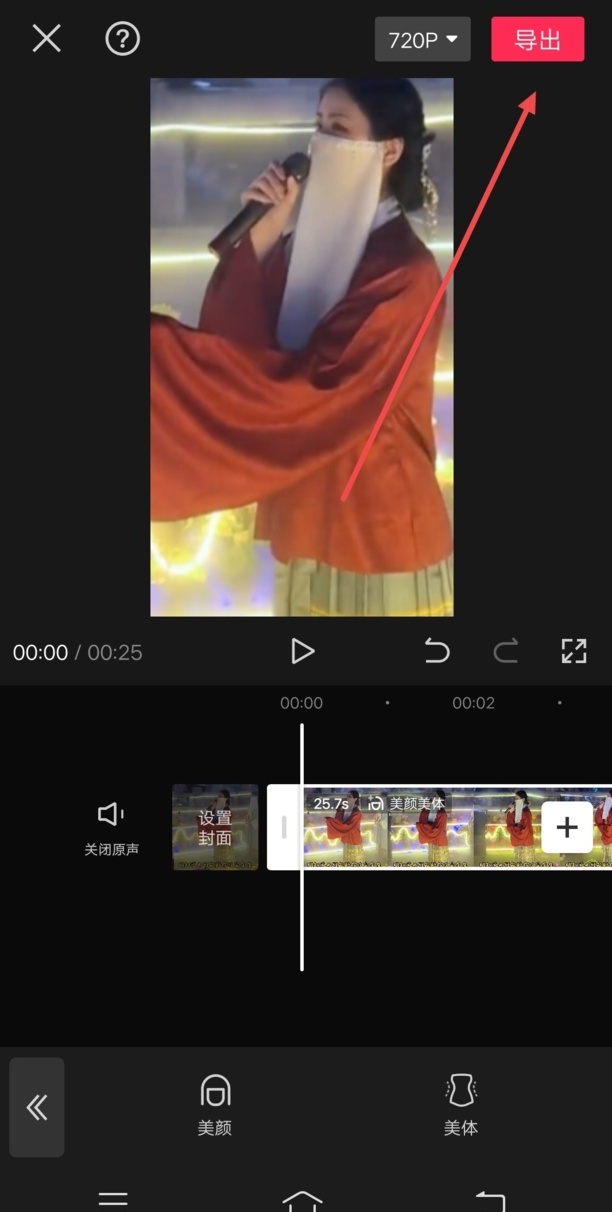The image size is (612, 1212).
Task: Open the 720P resolution dropdown
Action: (x=422, y=40)
